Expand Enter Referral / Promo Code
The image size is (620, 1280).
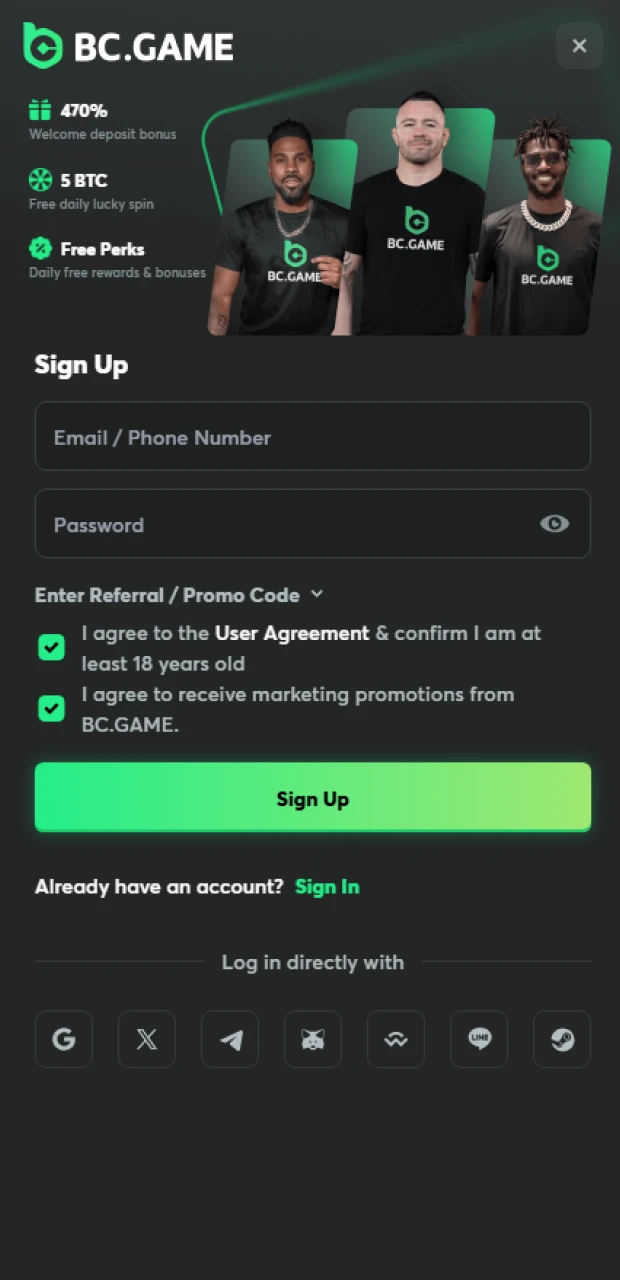click(x=180, y=595)
